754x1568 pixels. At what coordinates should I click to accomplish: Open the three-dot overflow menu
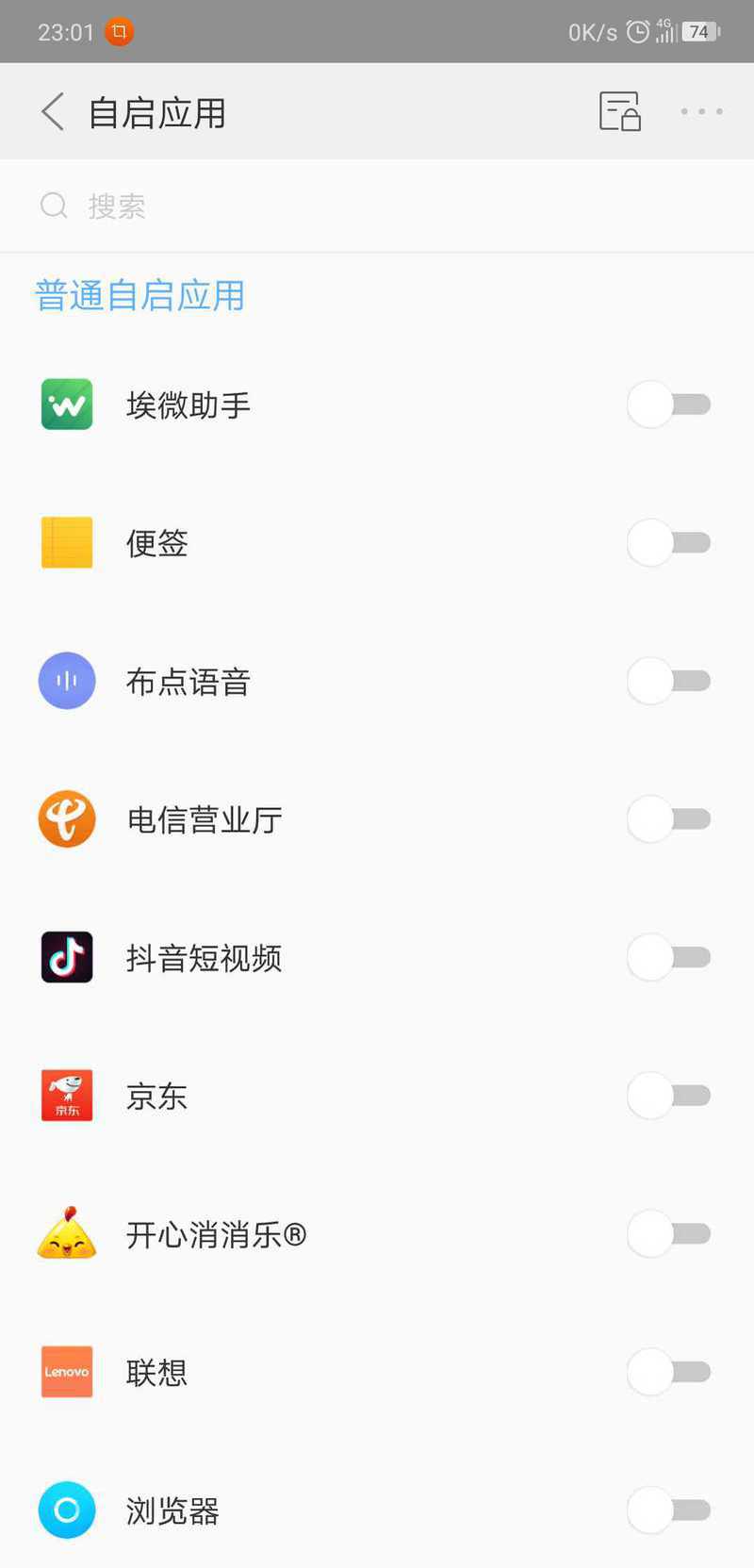701,111
